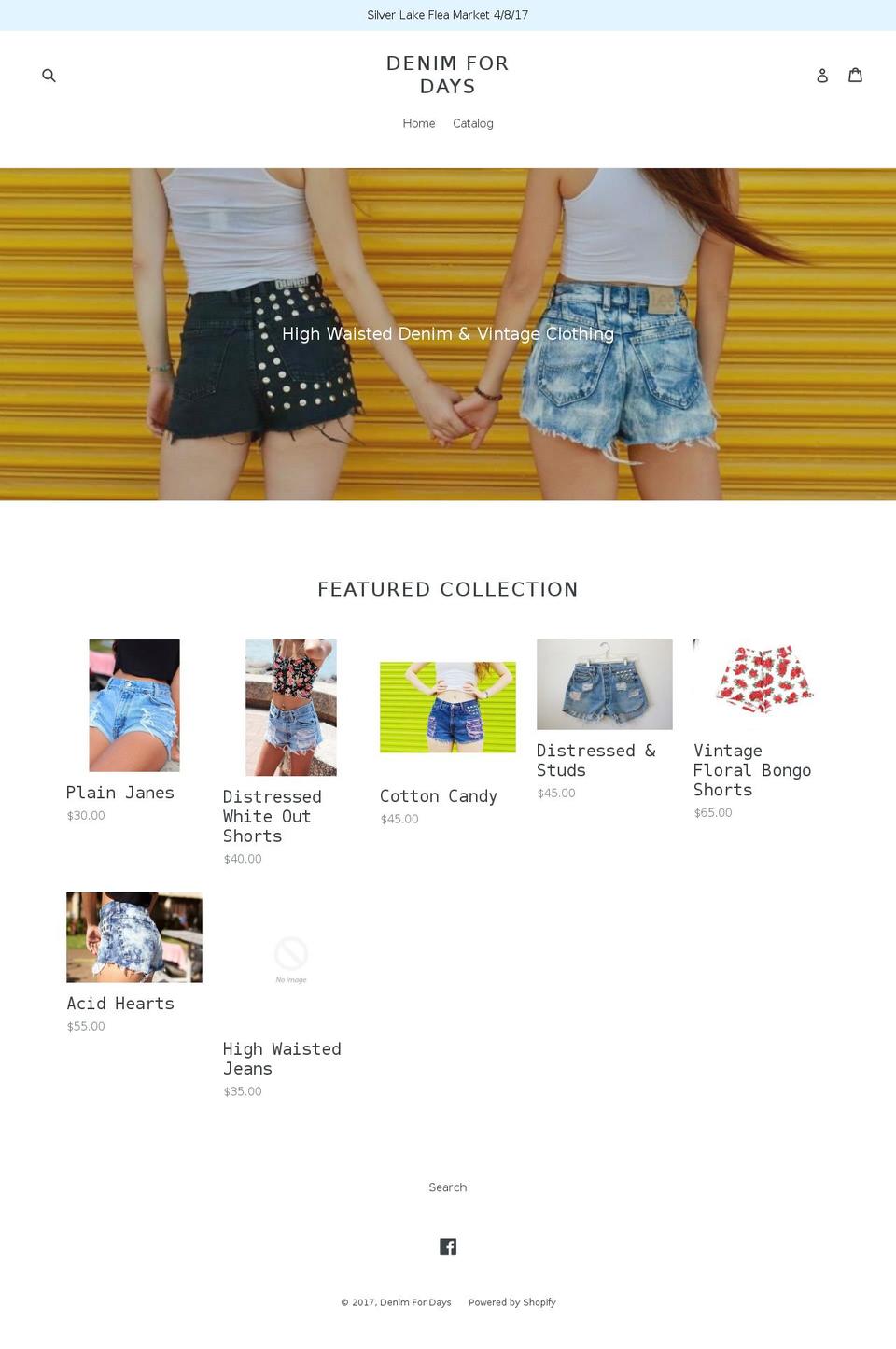Screen dimensions: 896x1349
Task: Click the DENIM FOR DAYS site title
Action: pos(447,75)
